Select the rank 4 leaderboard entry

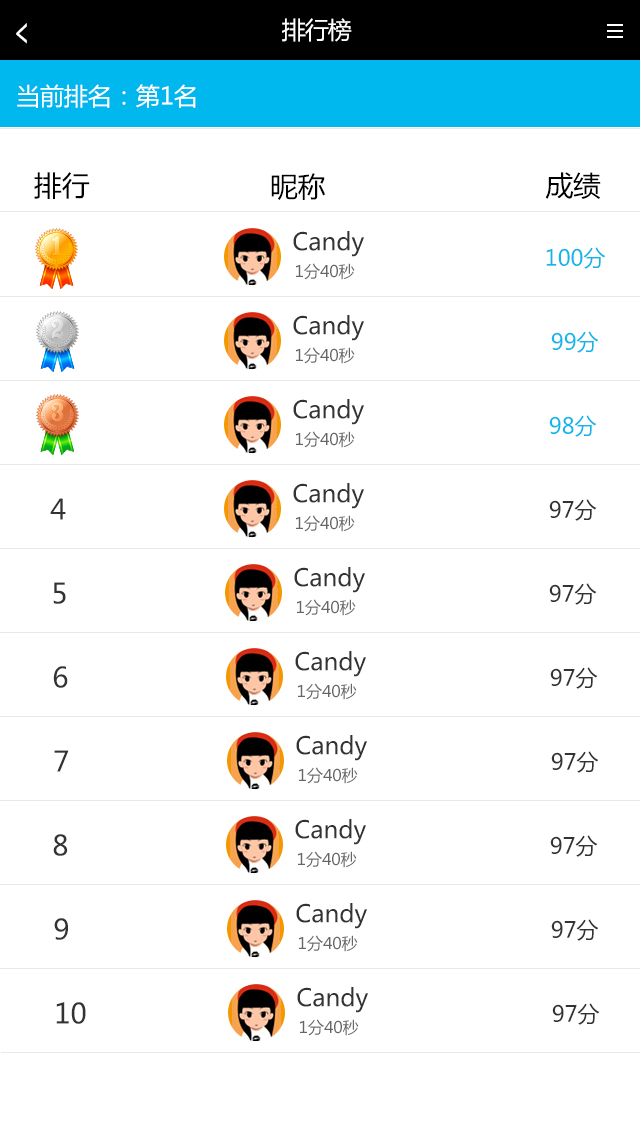(320, 507)
